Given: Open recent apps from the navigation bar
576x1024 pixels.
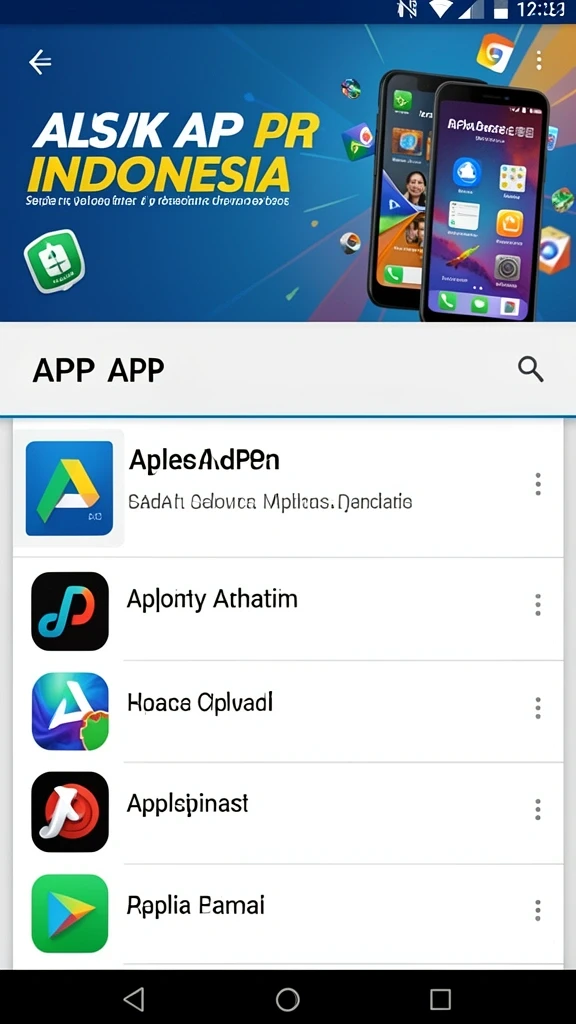Looking at the screenshot, I should point(440,999).
